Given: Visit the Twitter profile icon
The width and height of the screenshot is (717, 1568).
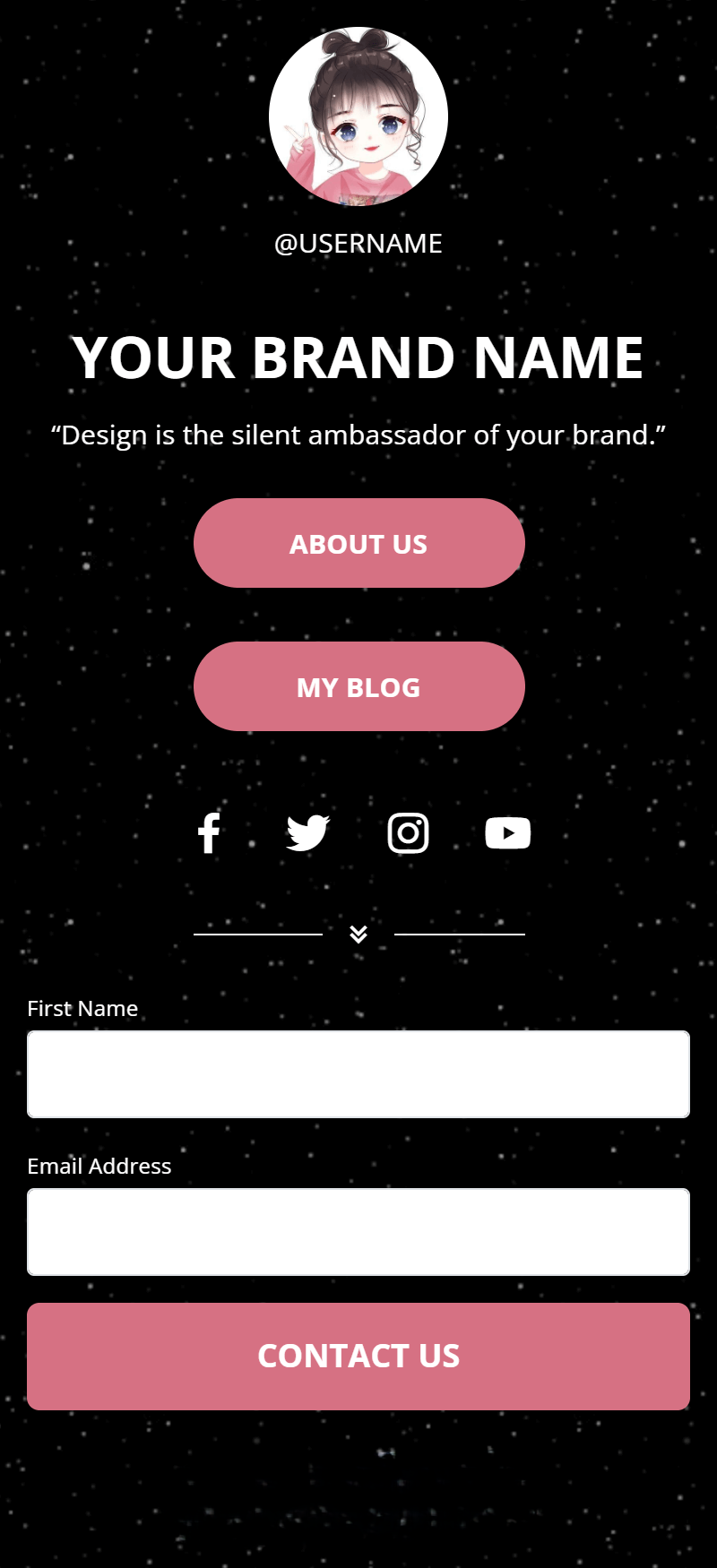Looking at the screenshot, I should coord(307,833).
